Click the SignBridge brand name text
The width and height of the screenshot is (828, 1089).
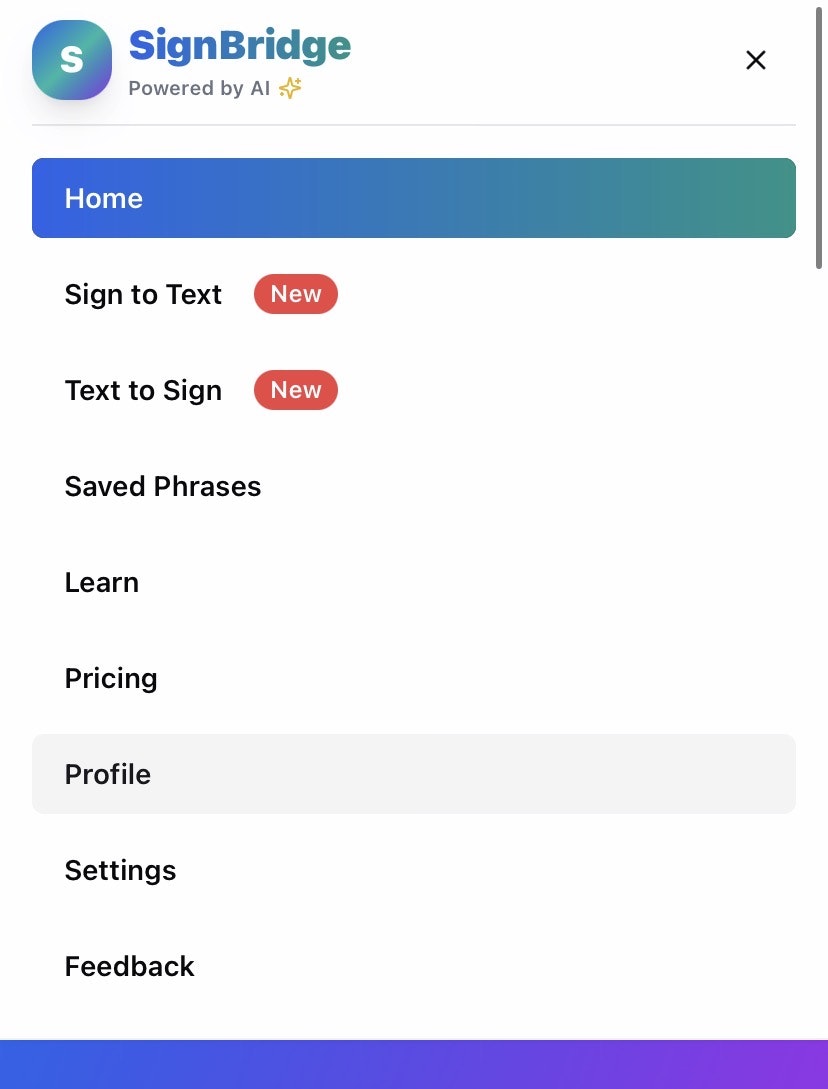pyautogui.click(x=240, y=45)
